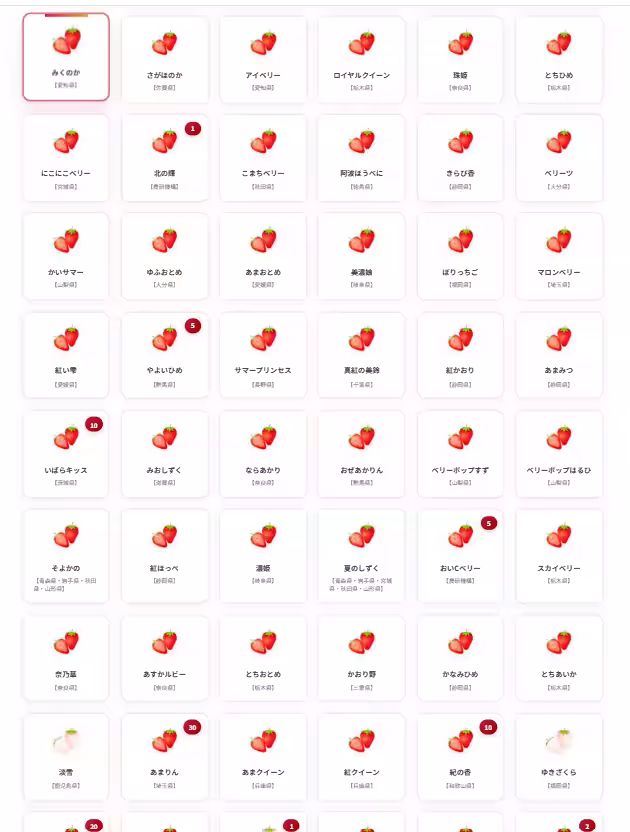
Task: Open the ロイヤルクイーン card
Action: [x=362, y=58]
